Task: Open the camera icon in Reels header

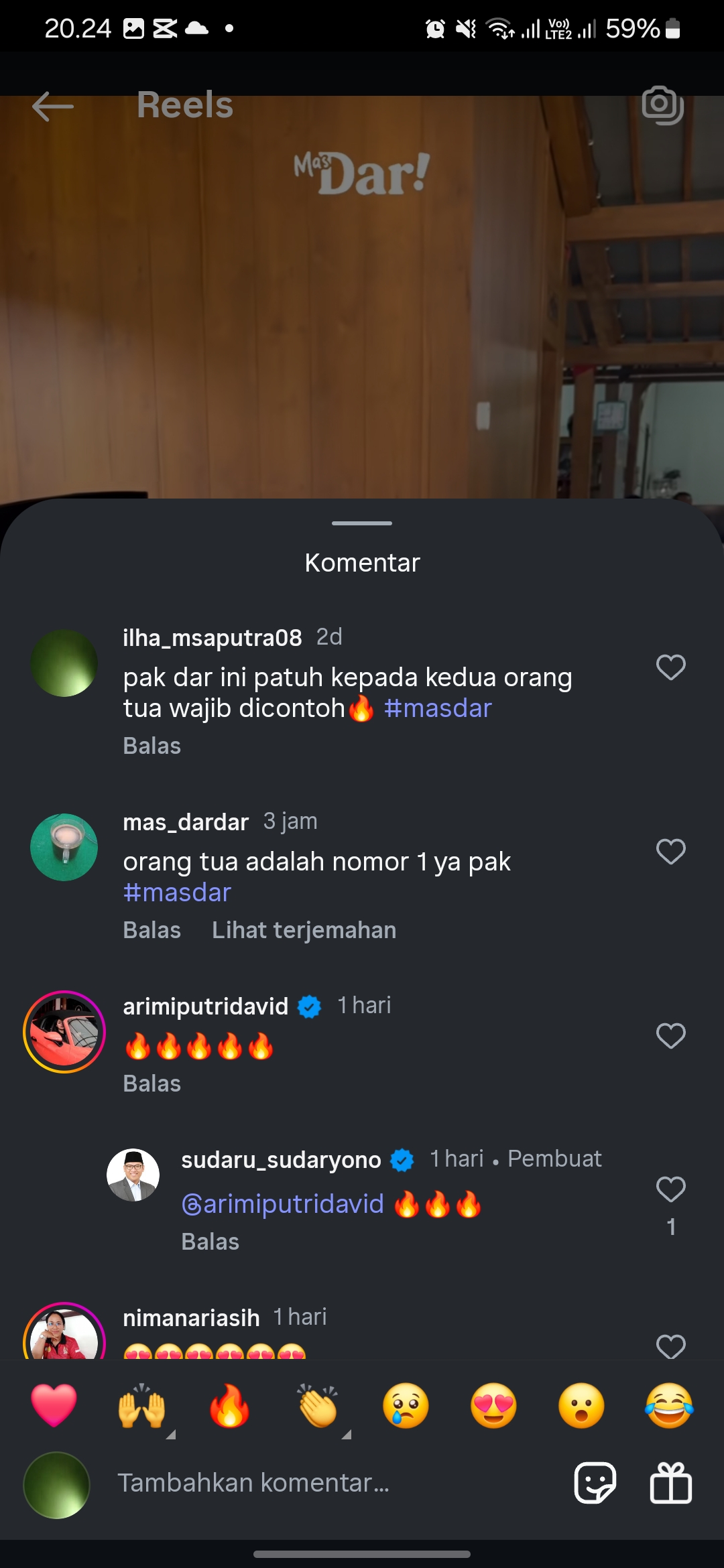Action: (662, 105)
